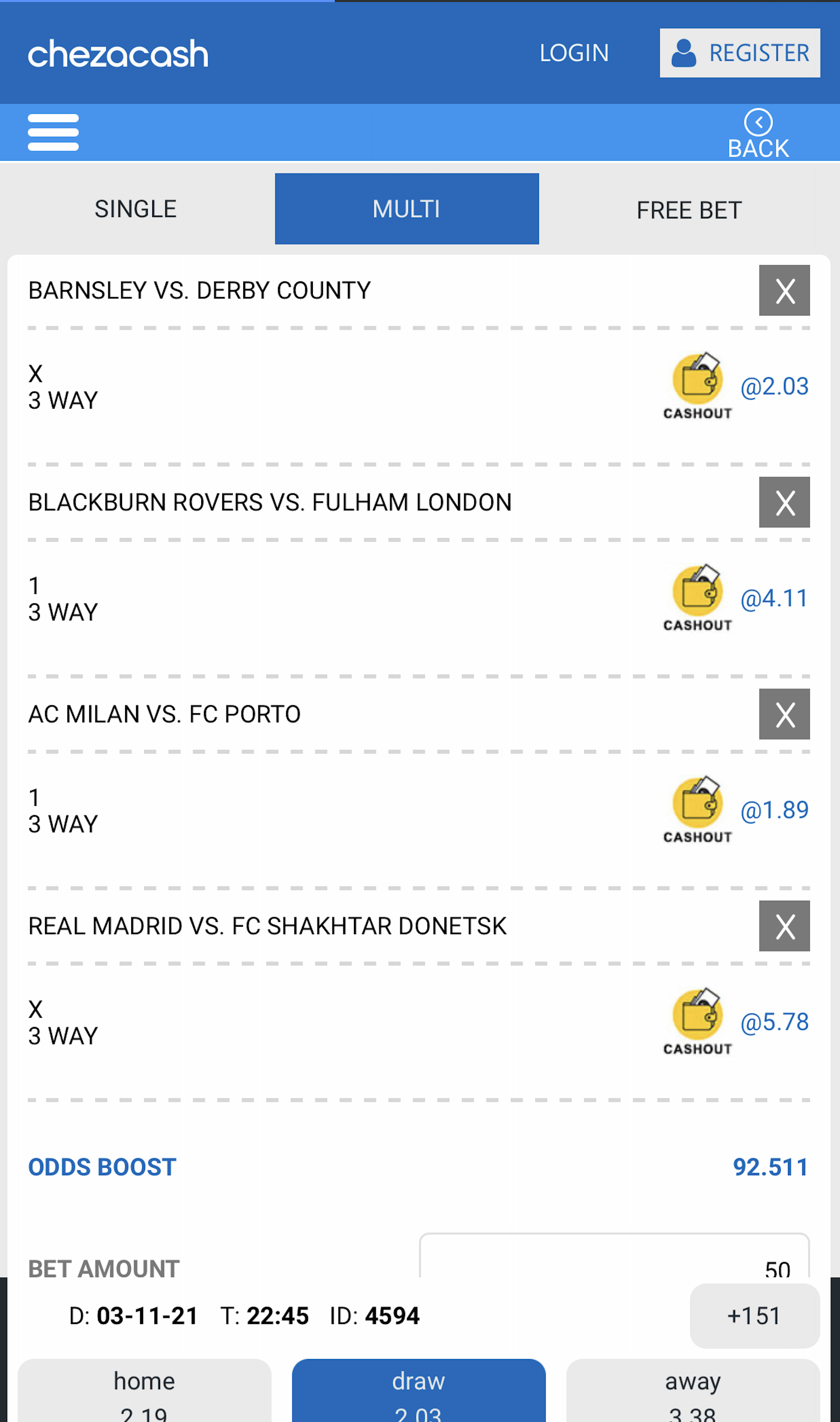Open the LOGIN page
Screen dimensions: 840x1422
pos(574,53)
